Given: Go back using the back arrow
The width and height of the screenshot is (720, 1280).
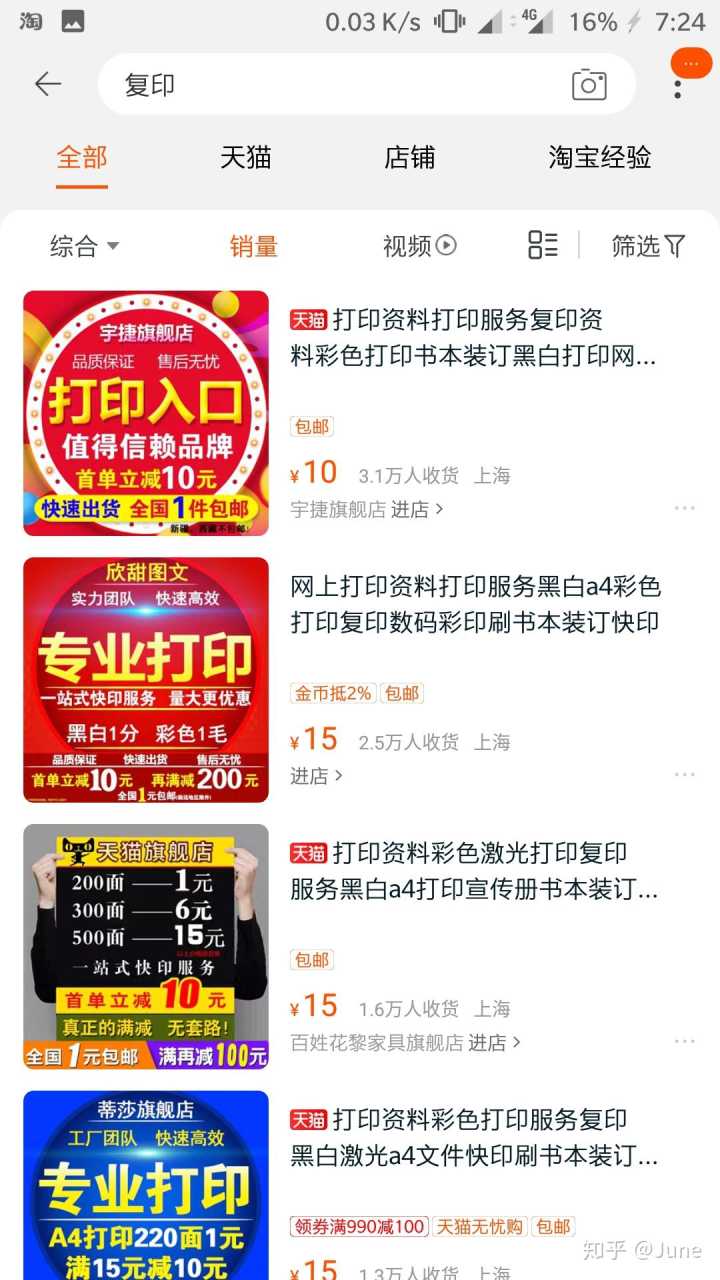Looking at the screenshot, I should pos(48,84).
